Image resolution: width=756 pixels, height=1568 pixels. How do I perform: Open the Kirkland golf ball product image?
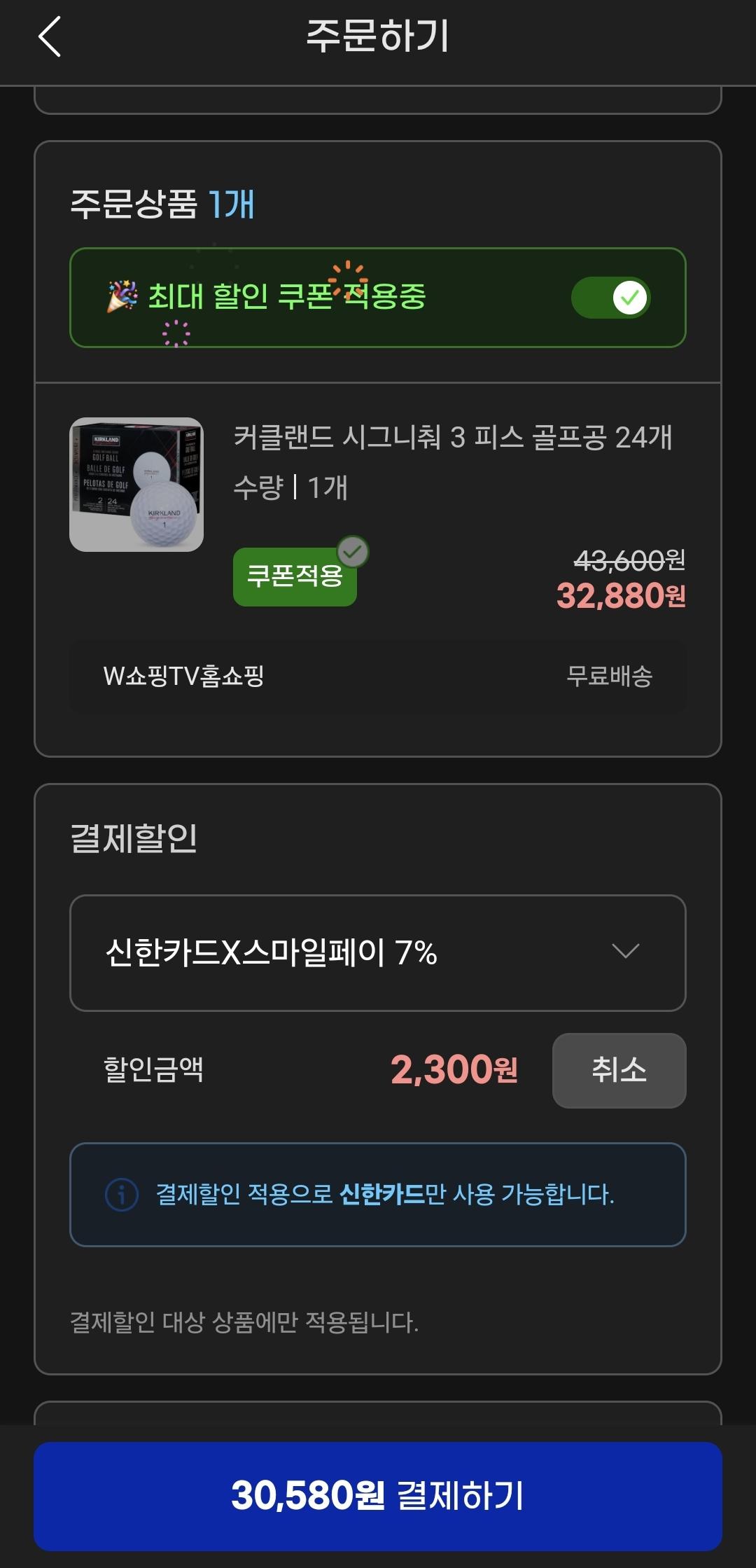coord(136,485)
